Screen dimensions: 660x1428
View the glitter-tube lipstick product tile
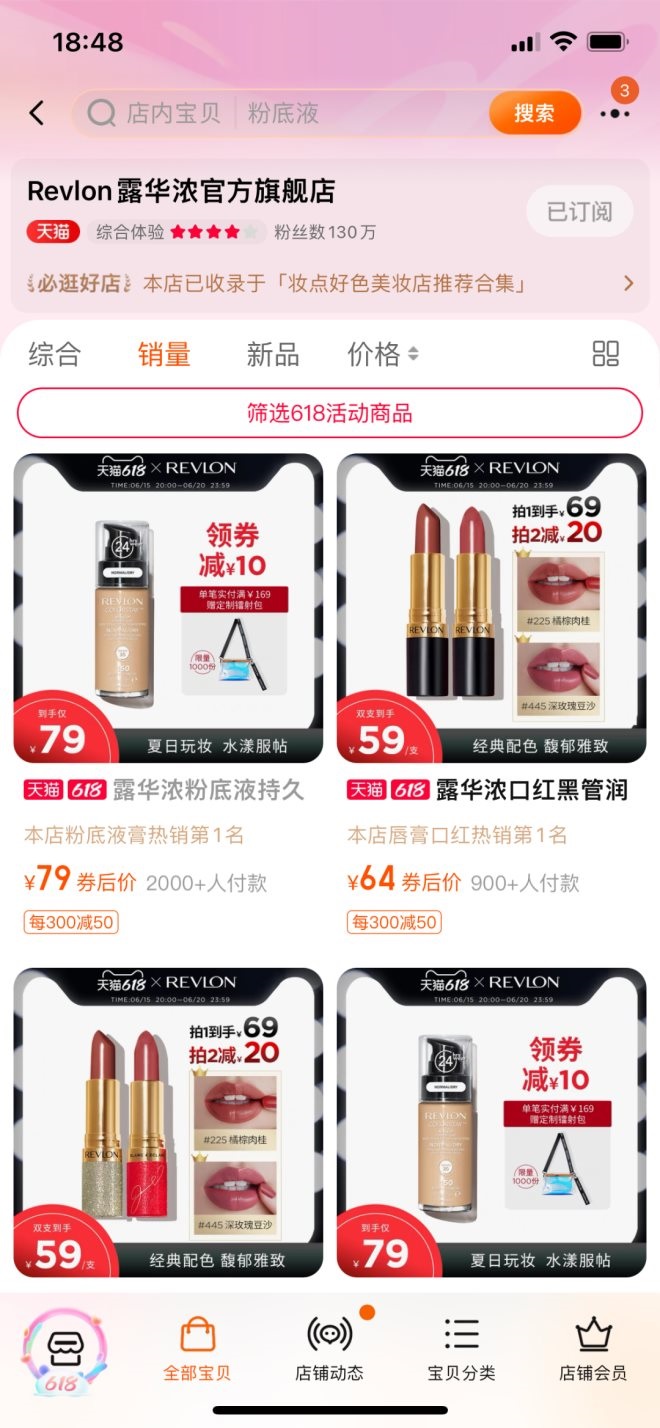(x=168, y=1122)
